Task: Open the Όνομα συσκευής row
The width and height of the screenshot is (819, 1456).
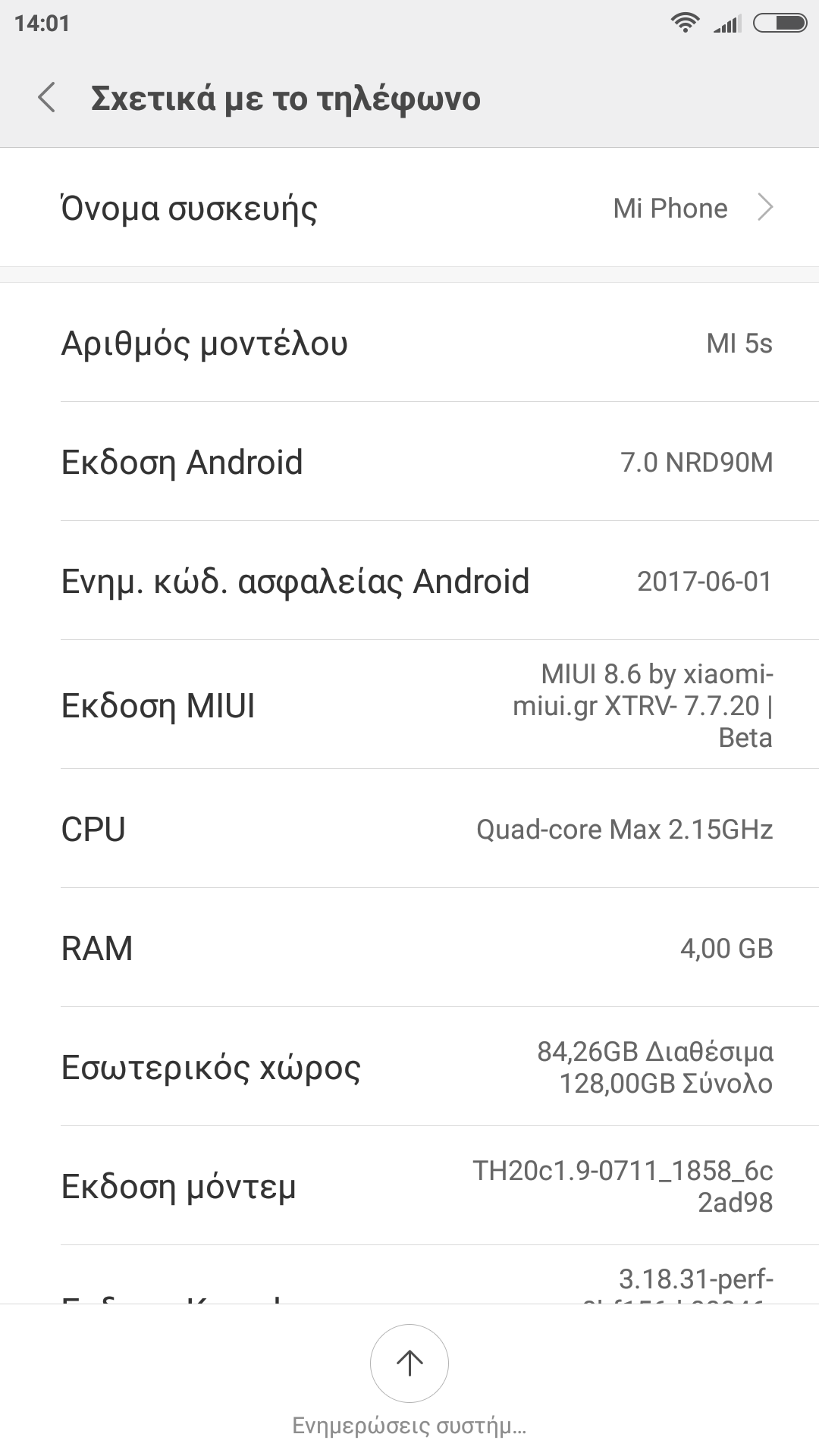Action: (x=409, y=208)
